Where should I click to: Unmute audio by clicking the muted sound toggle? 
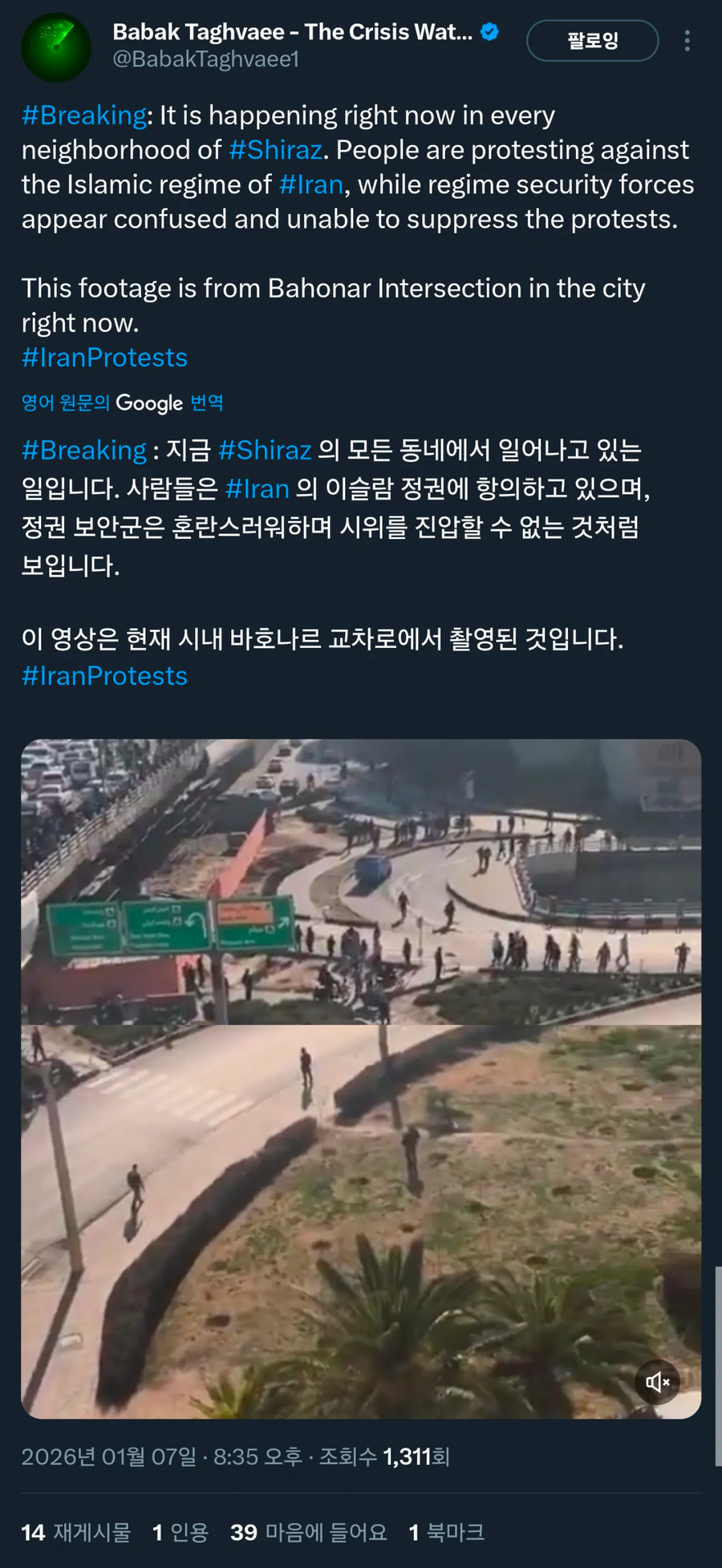[657, 1382]
